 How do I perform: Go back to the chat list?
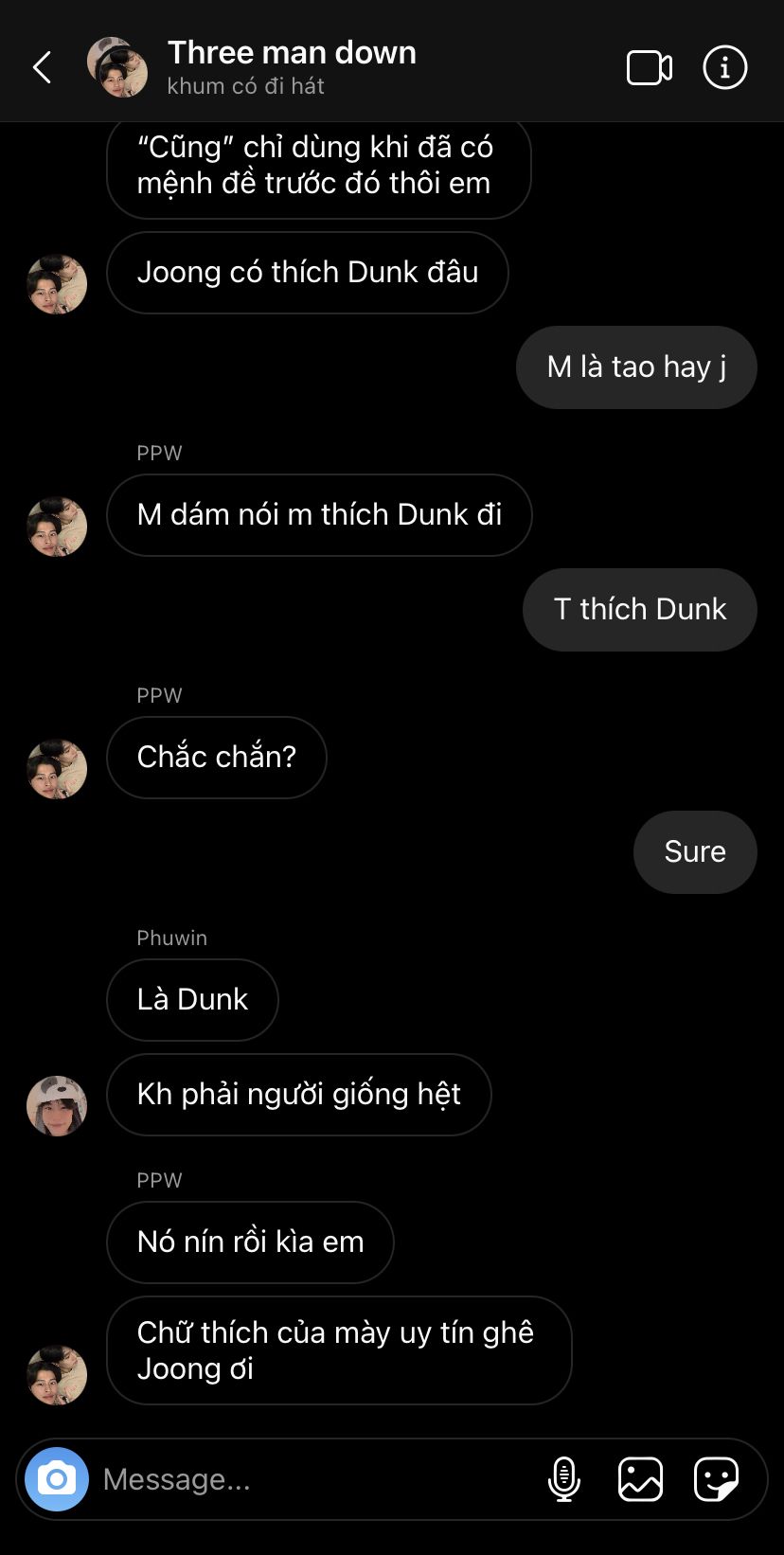43,67
